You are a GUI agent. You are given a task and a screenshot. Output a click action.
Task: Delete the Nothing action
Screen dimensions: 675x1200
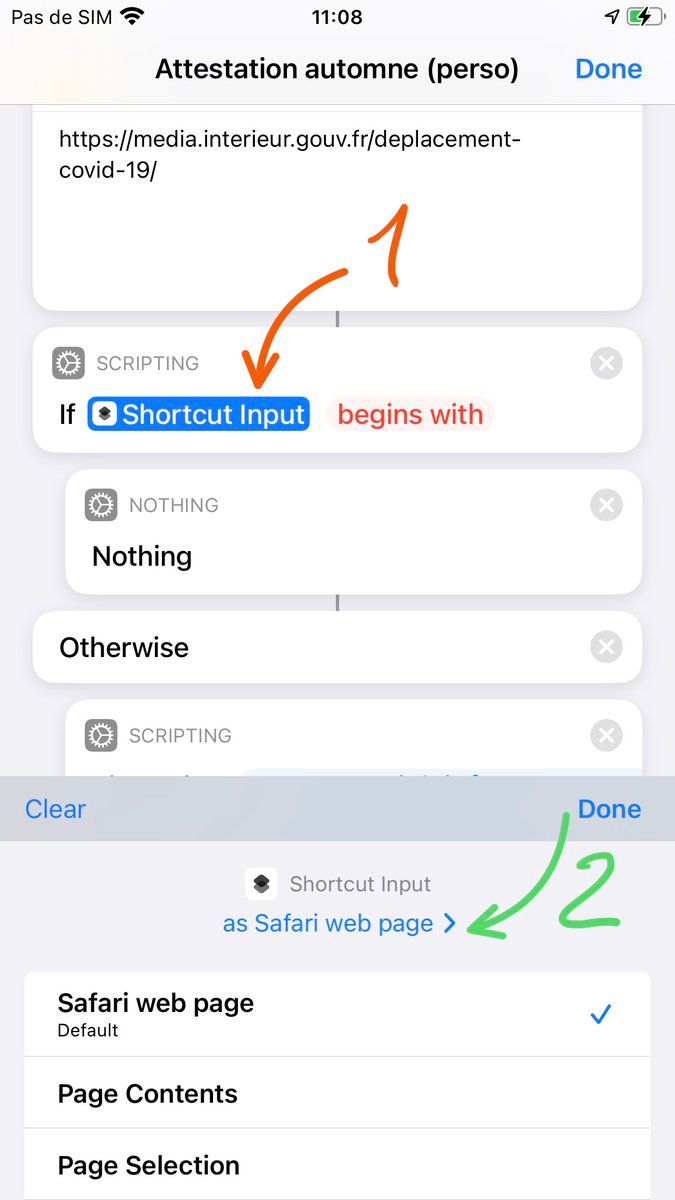point(606,505)
